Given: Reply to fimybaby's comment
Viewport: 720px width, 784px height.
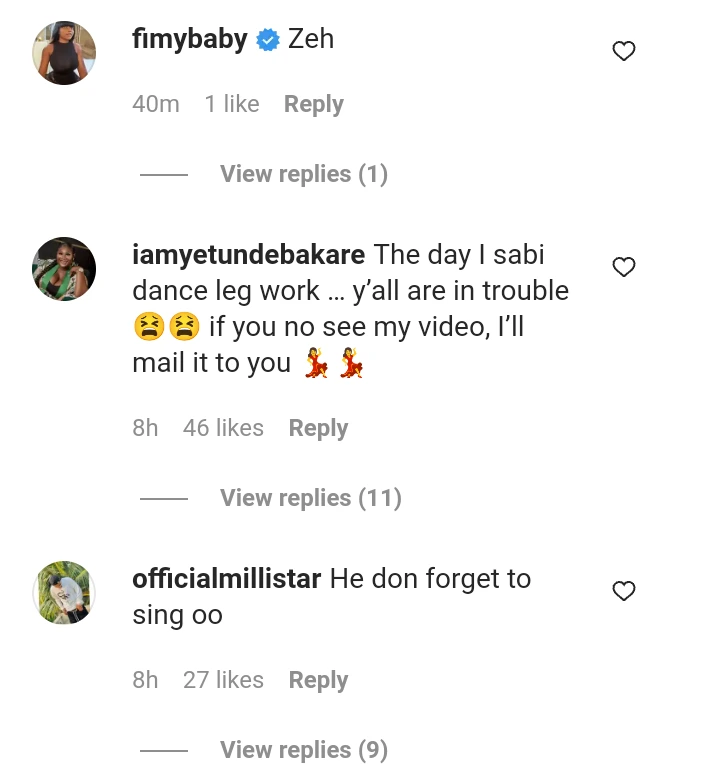Looking at the screenshot, I should pos(313,104).
